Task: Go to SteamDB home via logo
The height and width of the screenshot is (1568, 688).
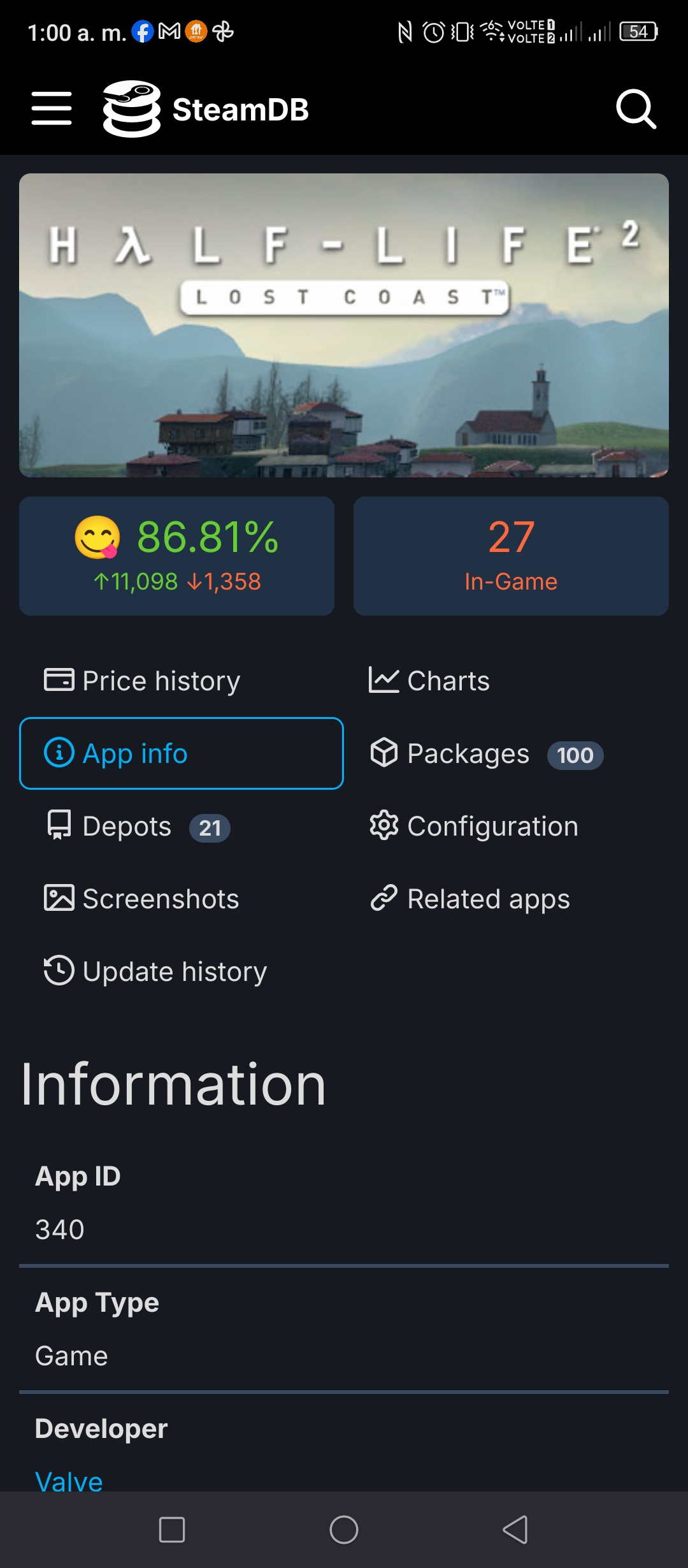Action: point(206,109)
